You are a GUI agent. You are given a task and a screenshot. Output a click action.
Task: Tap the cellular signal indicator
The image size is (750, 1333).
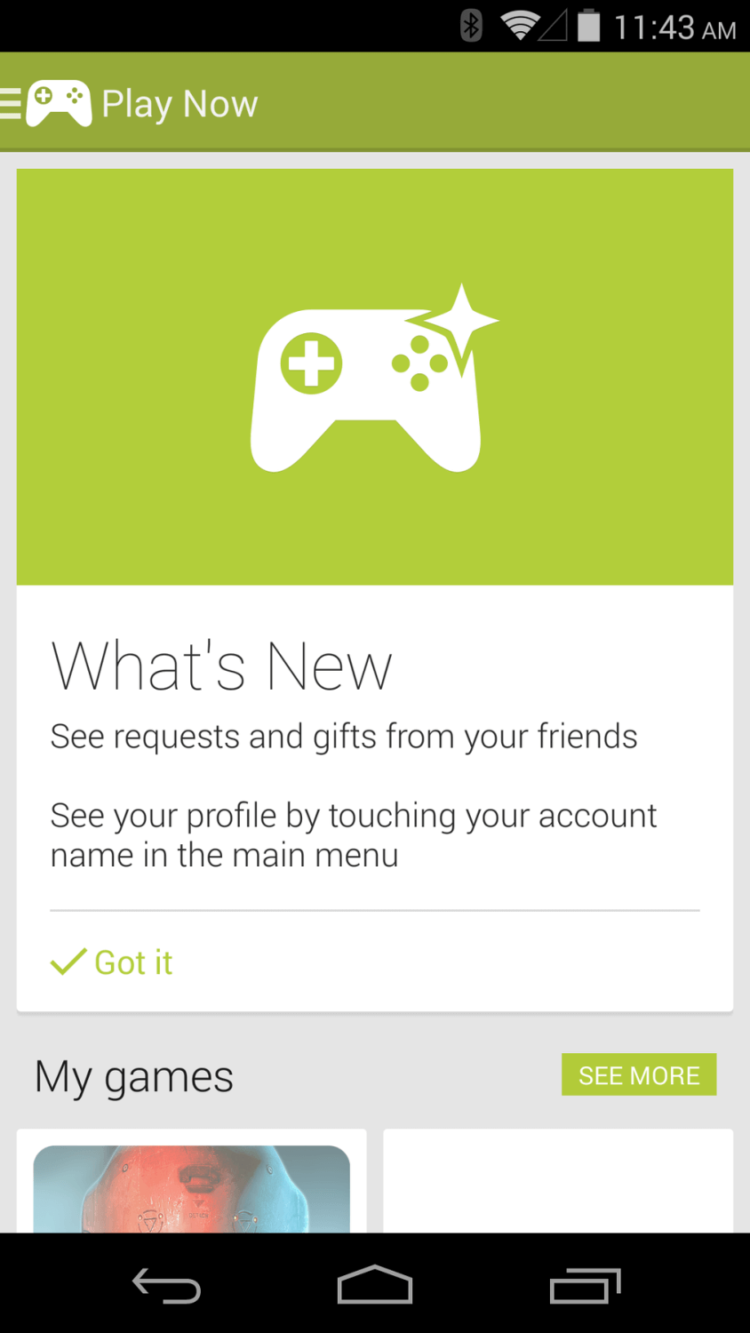point(552,27)
